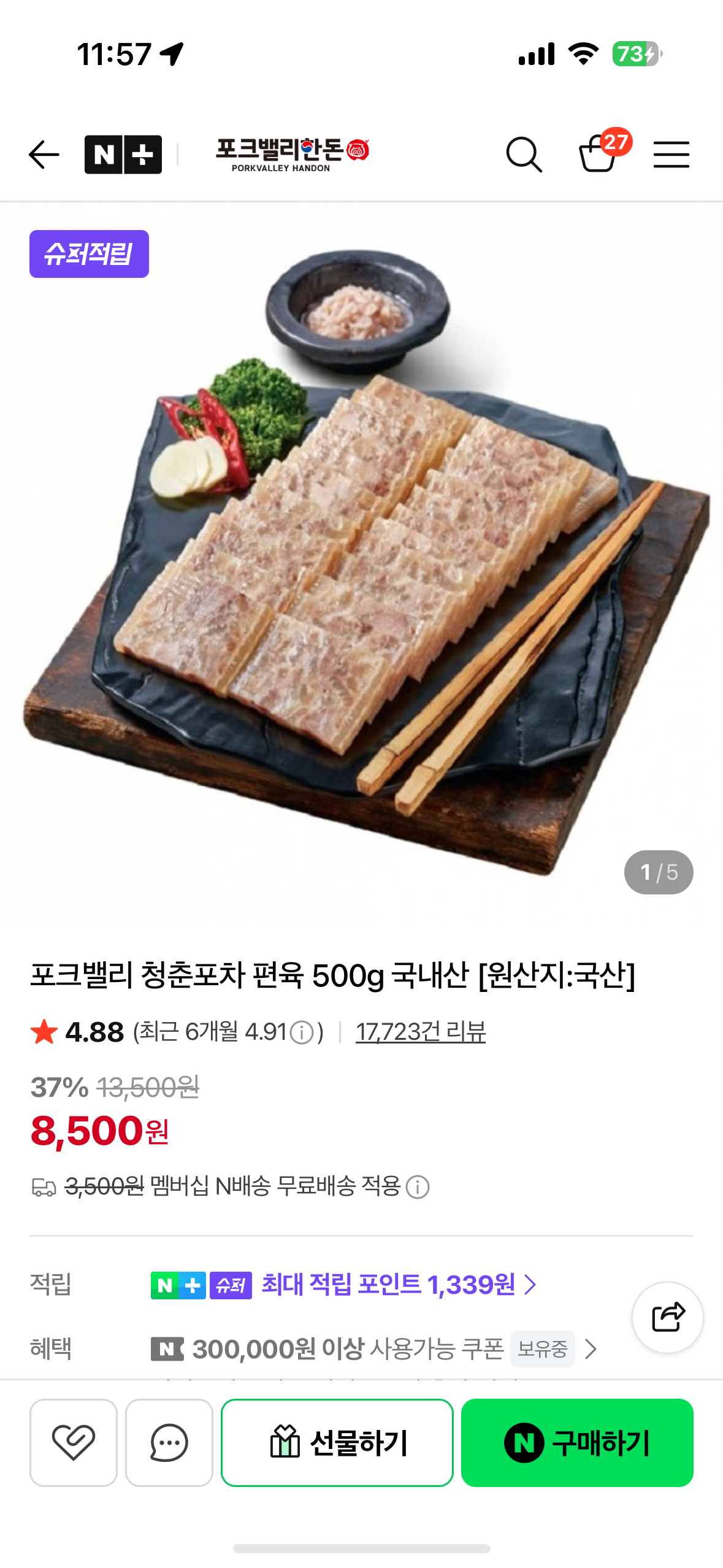Image resolution: width=723 pixels, height=1568 pixels.
Task: Tap the 슈퍼적립 badge
Action: pyautogui.click(x=88, y=253)
